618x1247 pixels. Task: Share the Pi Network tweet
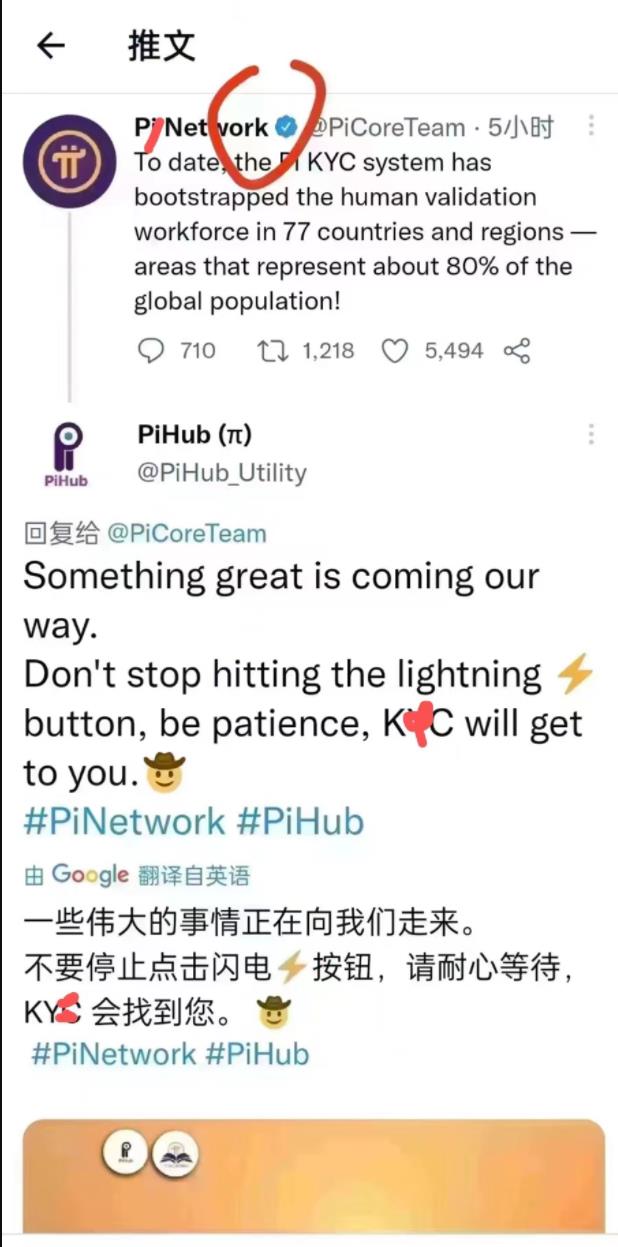coord(517,351)
